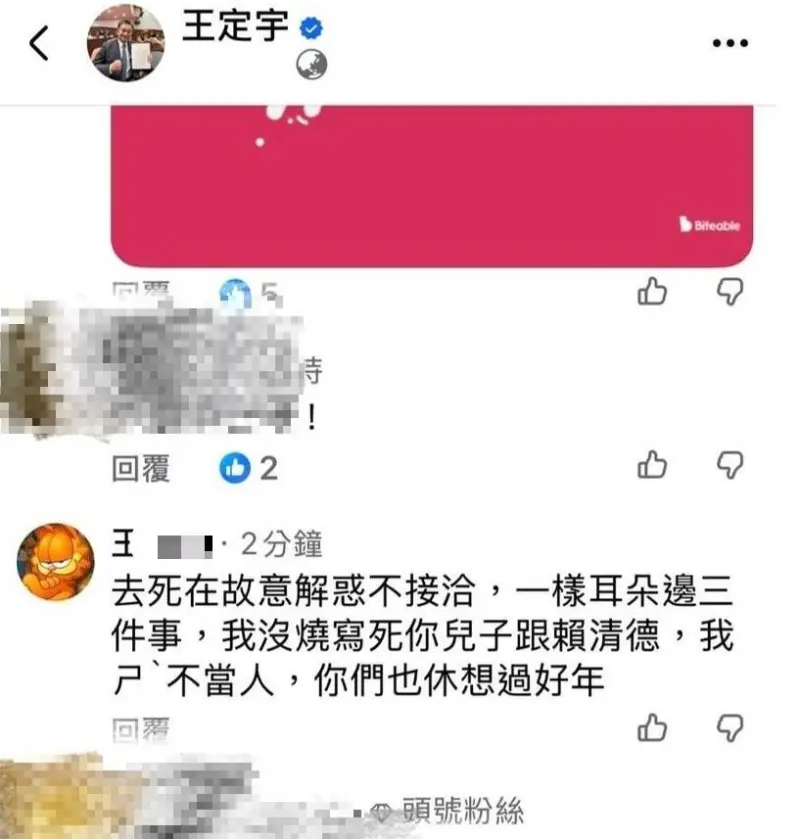Thumbs up the comment under the red image
The image size is (800, 839).
click(x=653, y=290)
